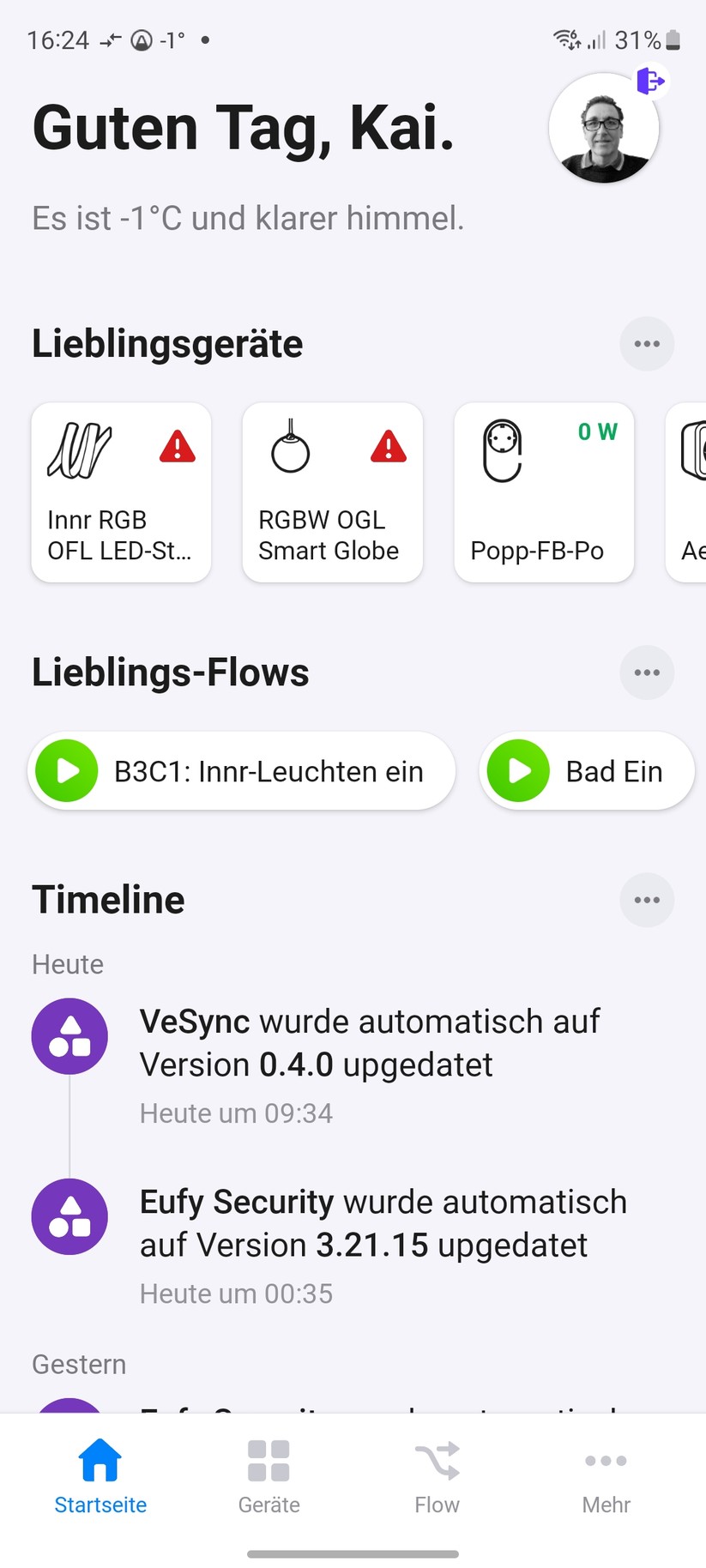Open the VeSync app icon in the Timeline

click(69, 1036)
